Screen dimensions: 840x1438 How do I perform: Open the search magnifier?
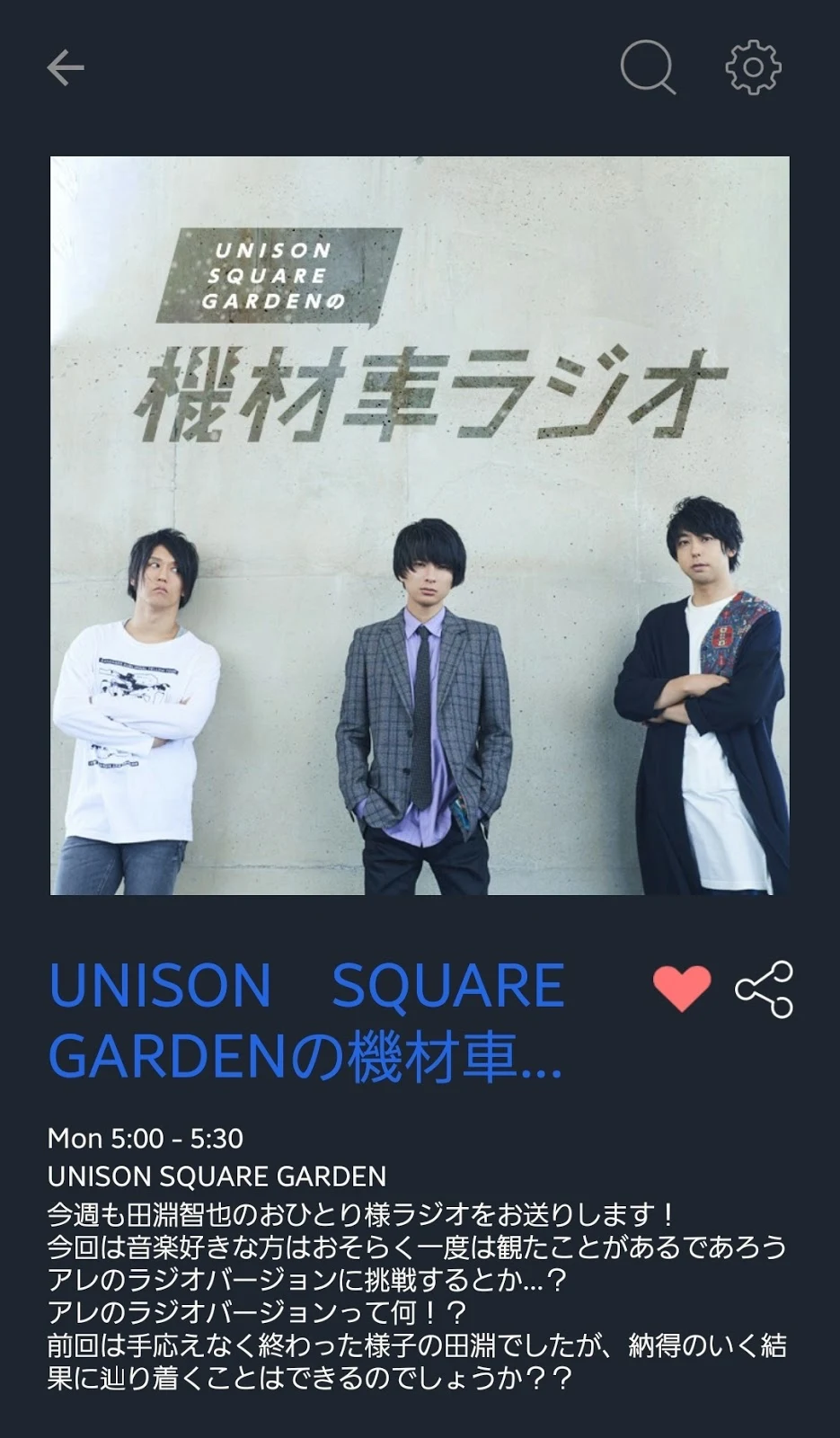[x=647, y=67]
